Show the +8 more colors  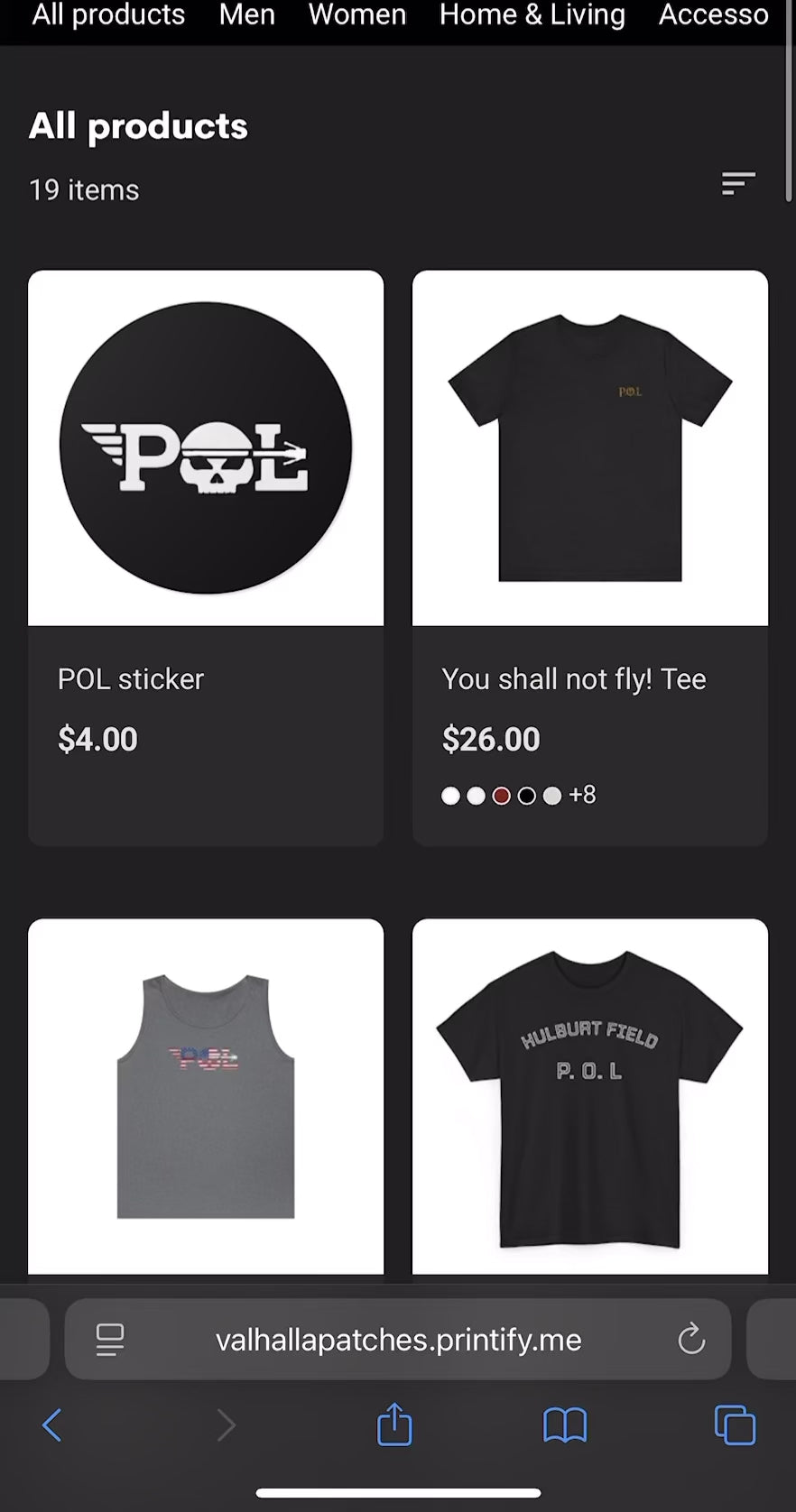pos(582,795)
